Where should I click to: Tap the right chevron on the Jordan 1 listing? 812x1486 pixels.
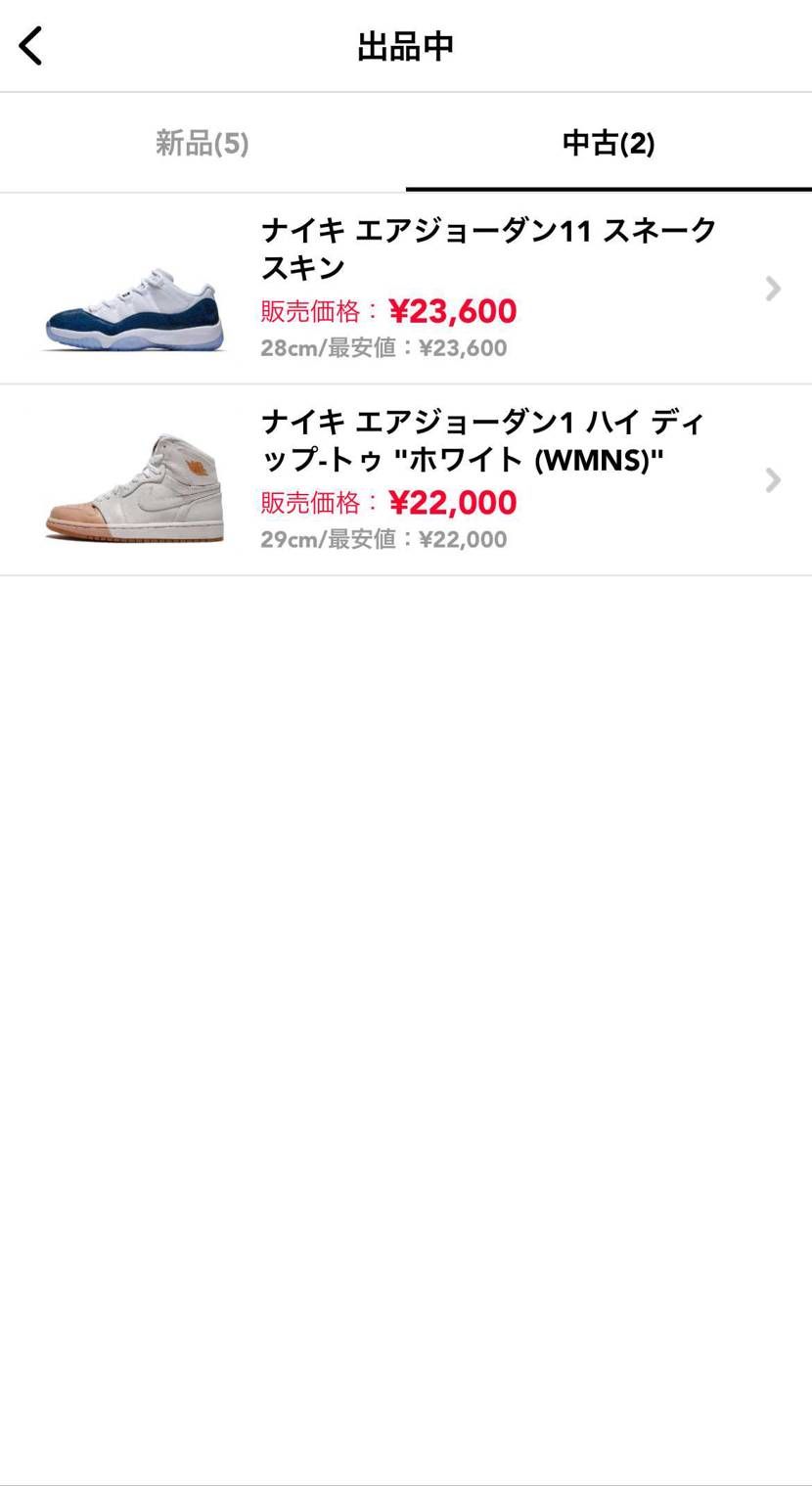click(x=773, y=479)
